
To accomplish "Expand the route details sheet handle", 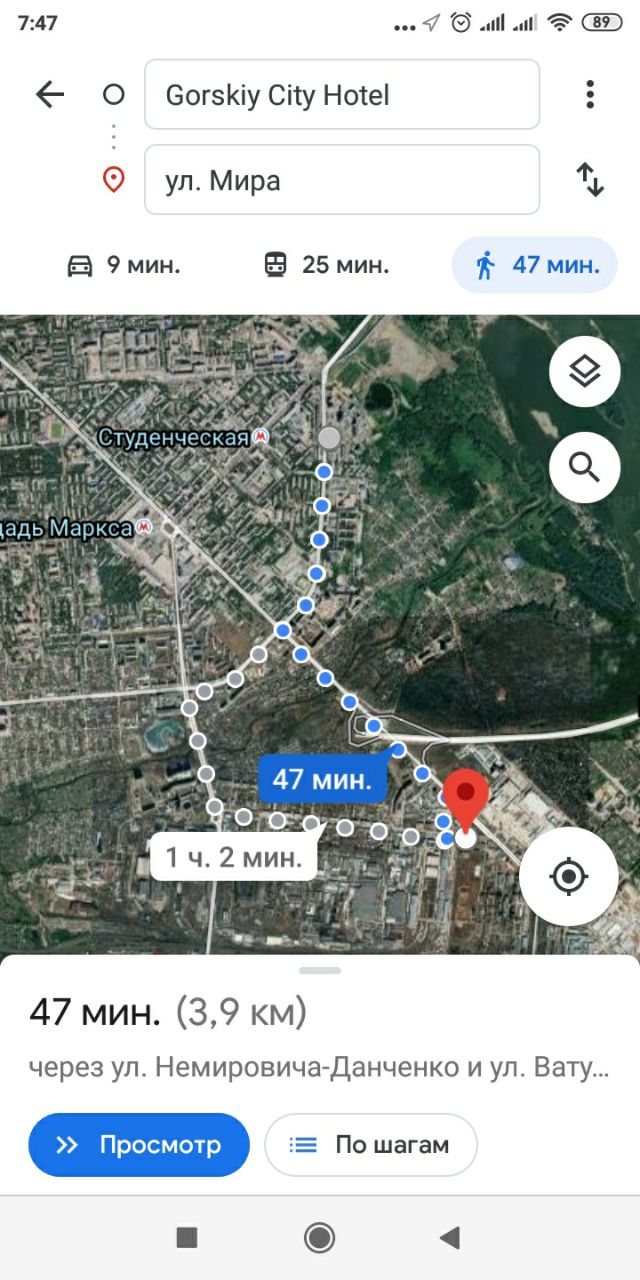I will coord(320,970).
